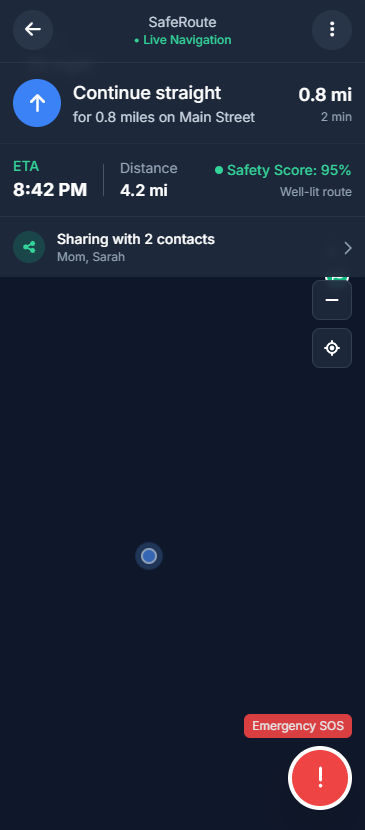Trigger the red Emergency SOS button
Image resolution: width=365 pixels, height=830 pixels.
tap(320, 778)
